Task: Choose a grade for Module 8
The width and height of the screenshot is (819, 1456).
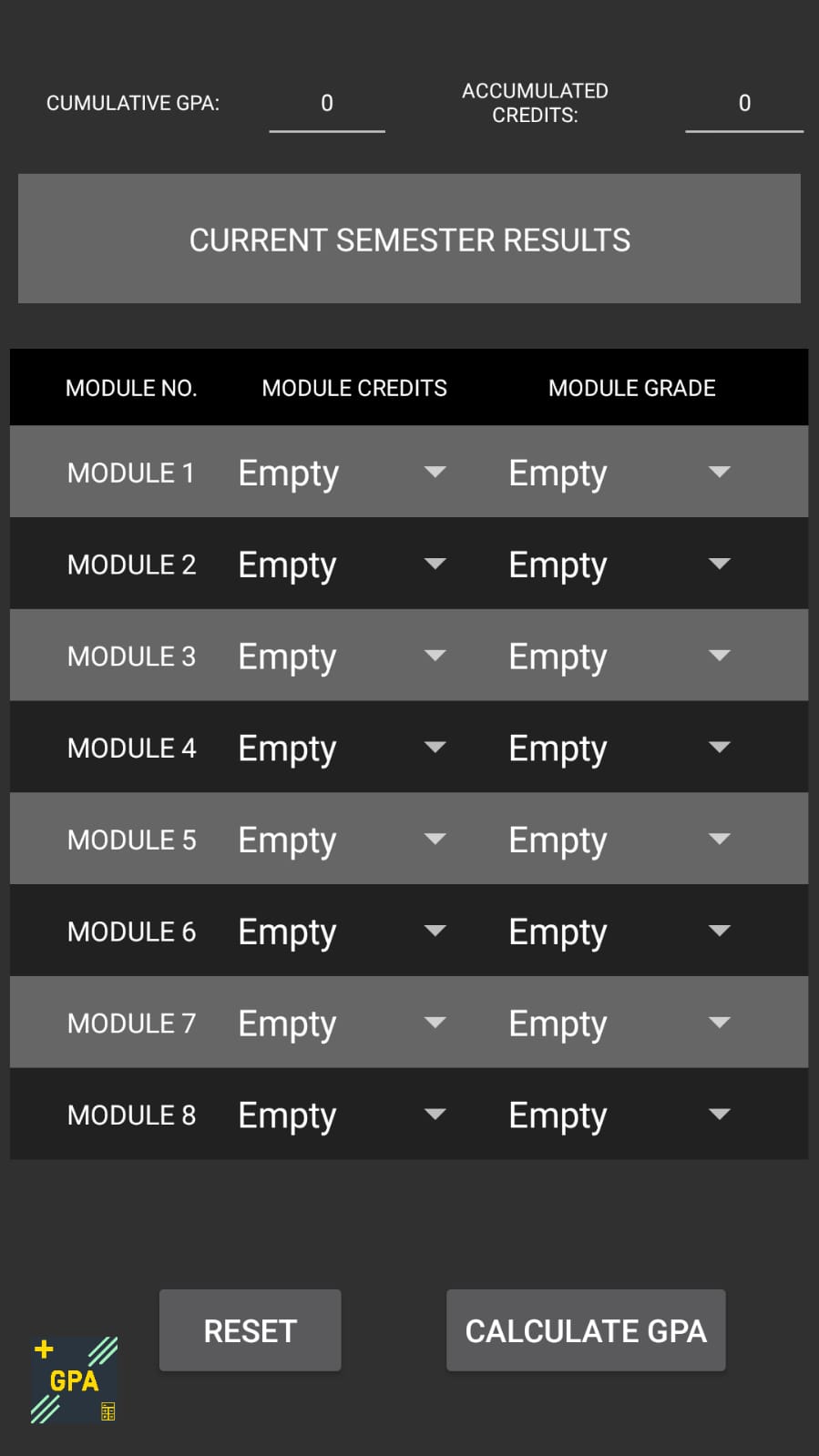Action: (x=619, y=1115)
